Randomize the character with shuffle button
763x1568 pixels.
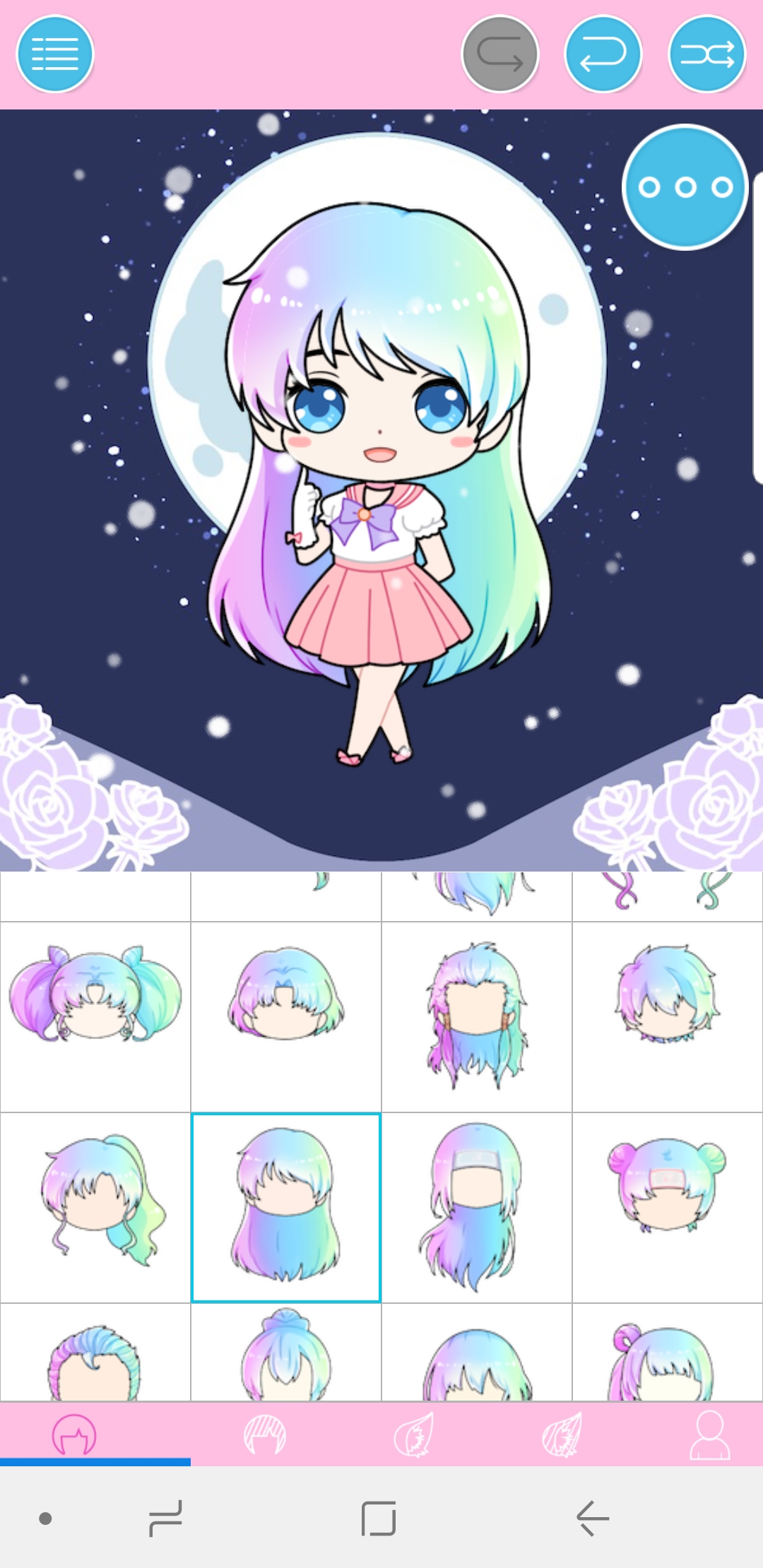[706, 54]
